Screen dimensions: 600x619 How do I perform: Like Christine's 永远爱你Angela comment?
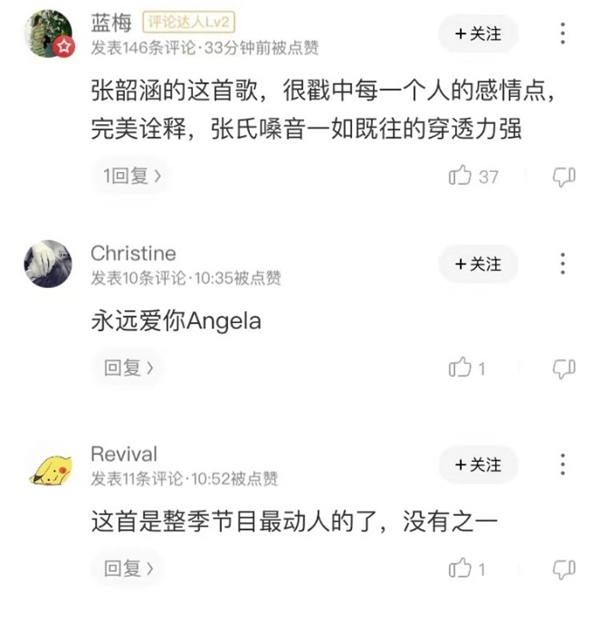pyautogui.click(x=461, y=368)
